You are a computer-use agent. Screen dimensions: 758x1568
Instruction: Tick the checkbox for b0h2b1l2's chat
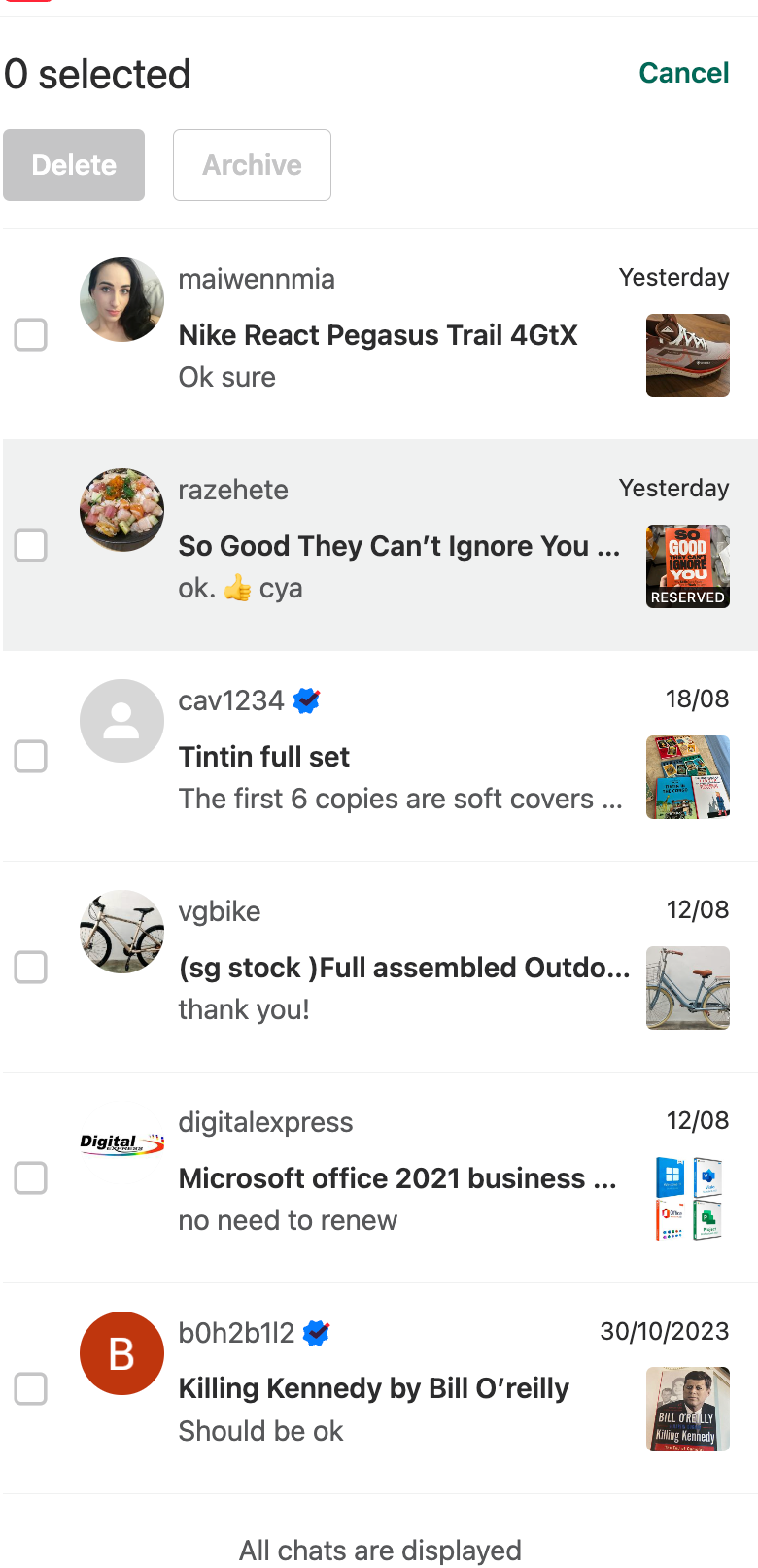(31, 1388)
